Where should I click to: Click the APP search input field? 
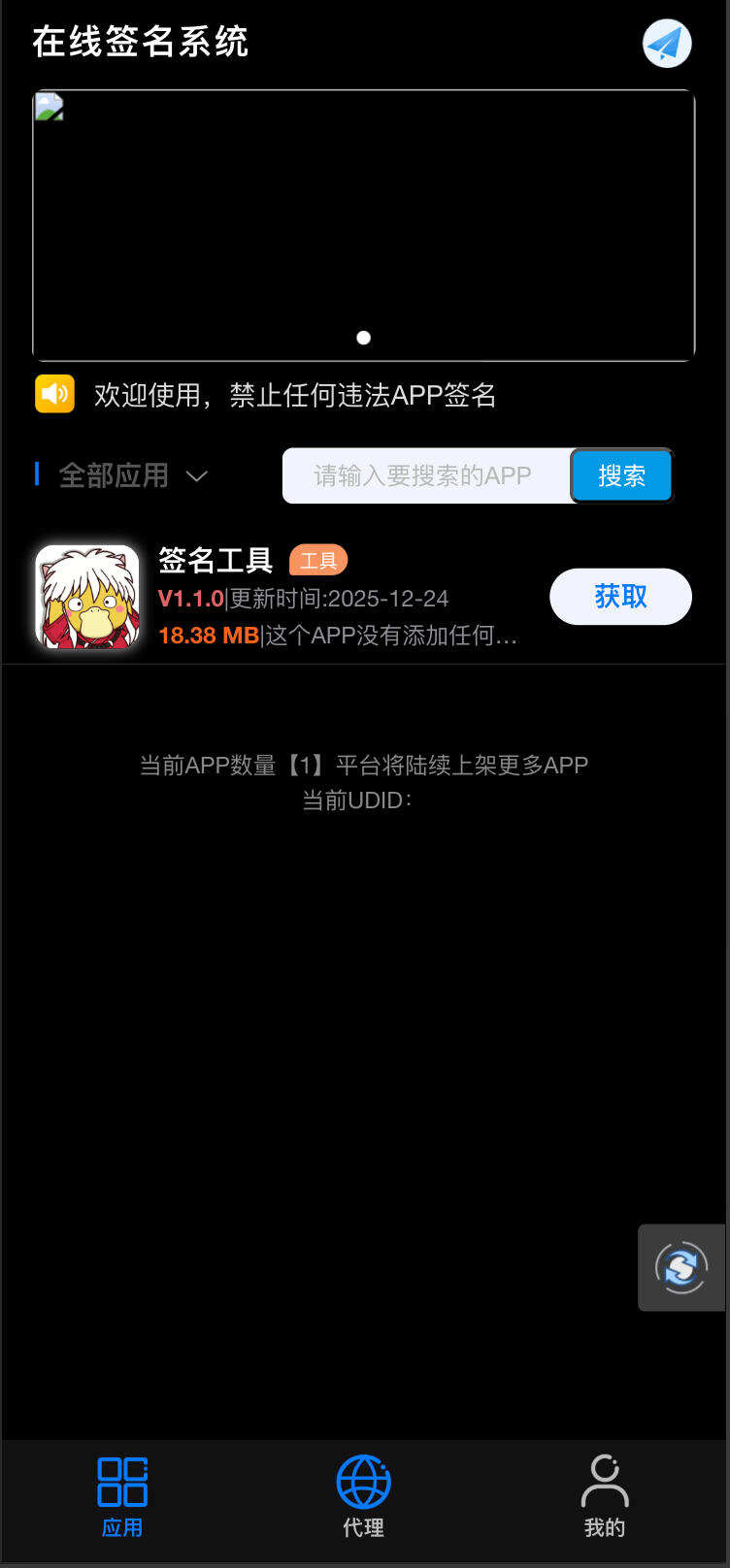pos(427,475)
